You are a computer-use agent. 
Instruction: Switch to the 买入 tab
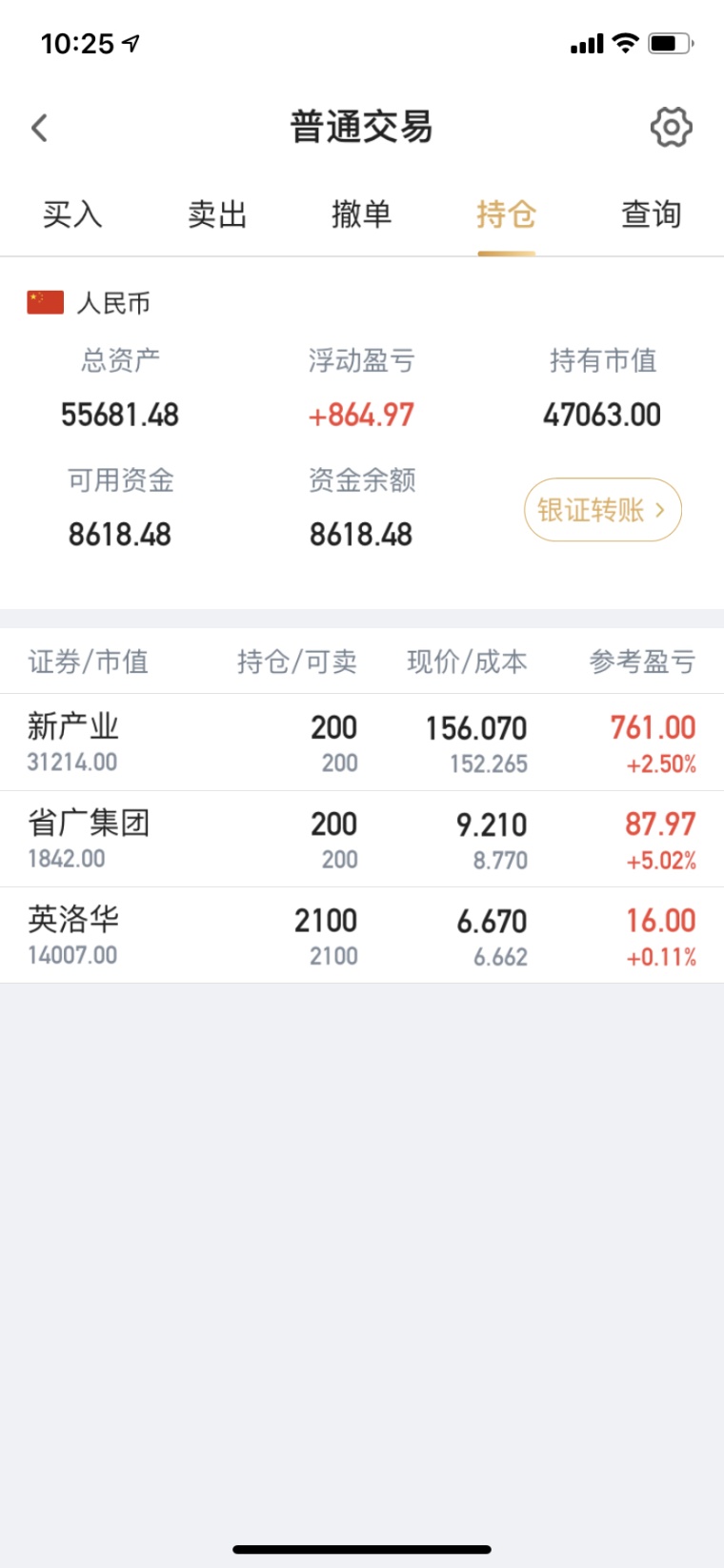coord(72,214)
